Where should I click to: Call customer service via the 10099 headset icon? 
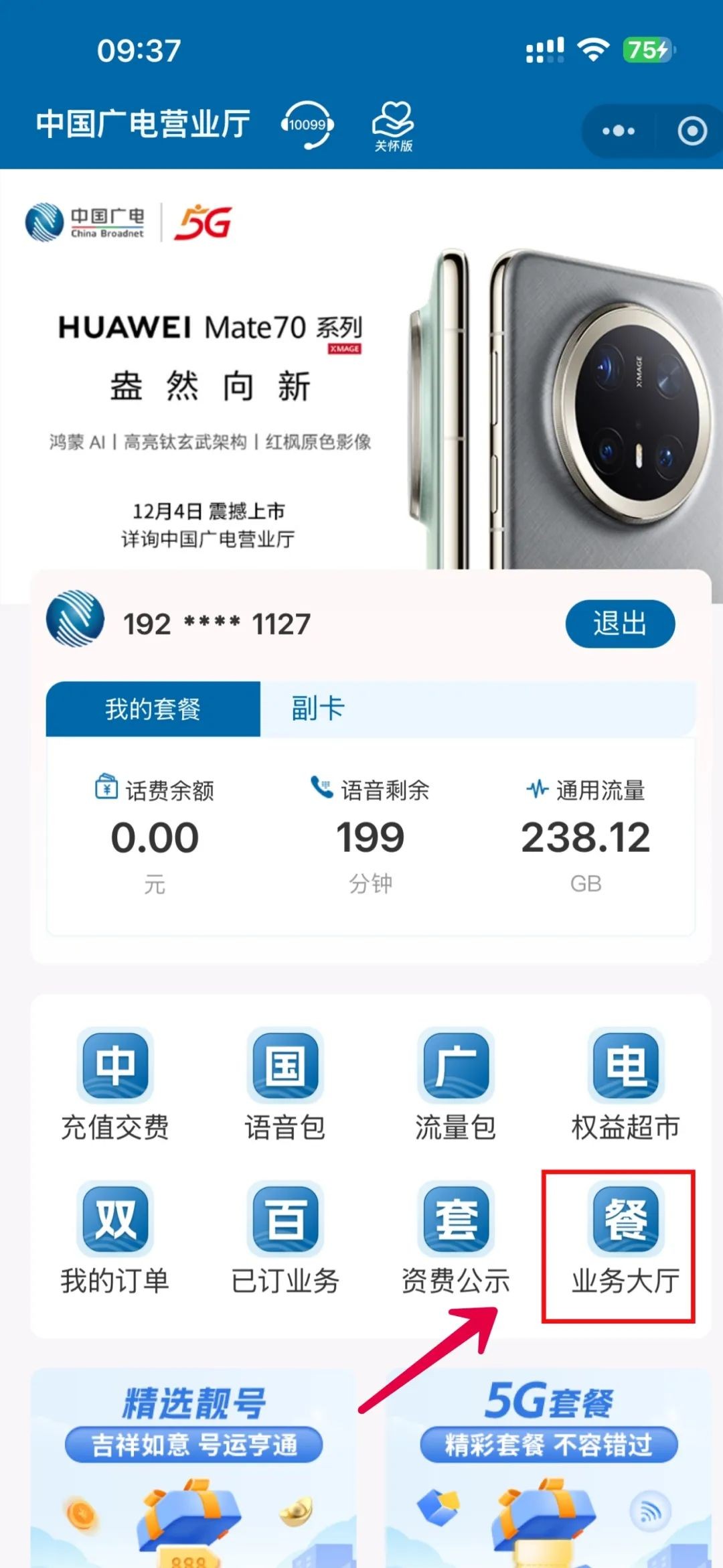tap(309, 125)
